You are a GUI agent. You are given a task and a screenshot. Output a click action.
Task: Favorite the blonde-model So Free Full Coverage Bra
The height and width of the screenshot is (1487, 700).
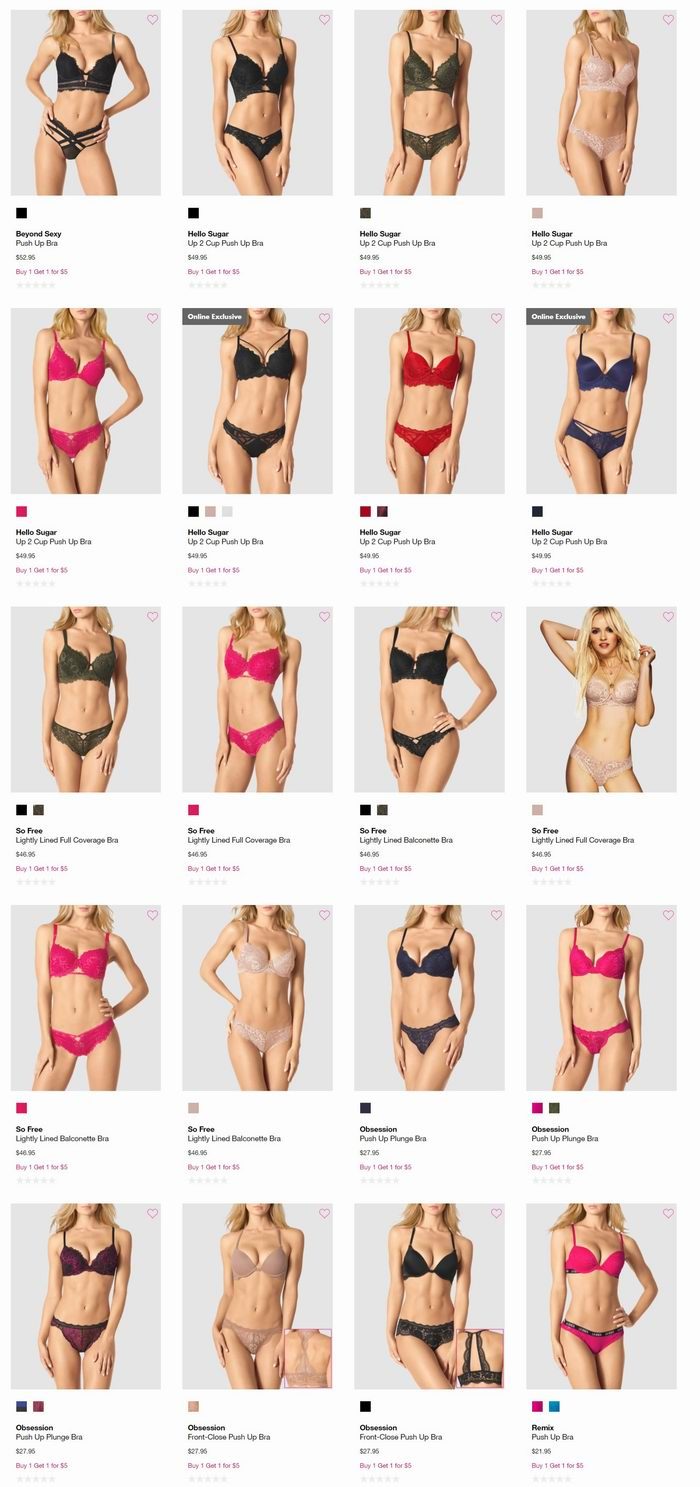tap(668, 616)
